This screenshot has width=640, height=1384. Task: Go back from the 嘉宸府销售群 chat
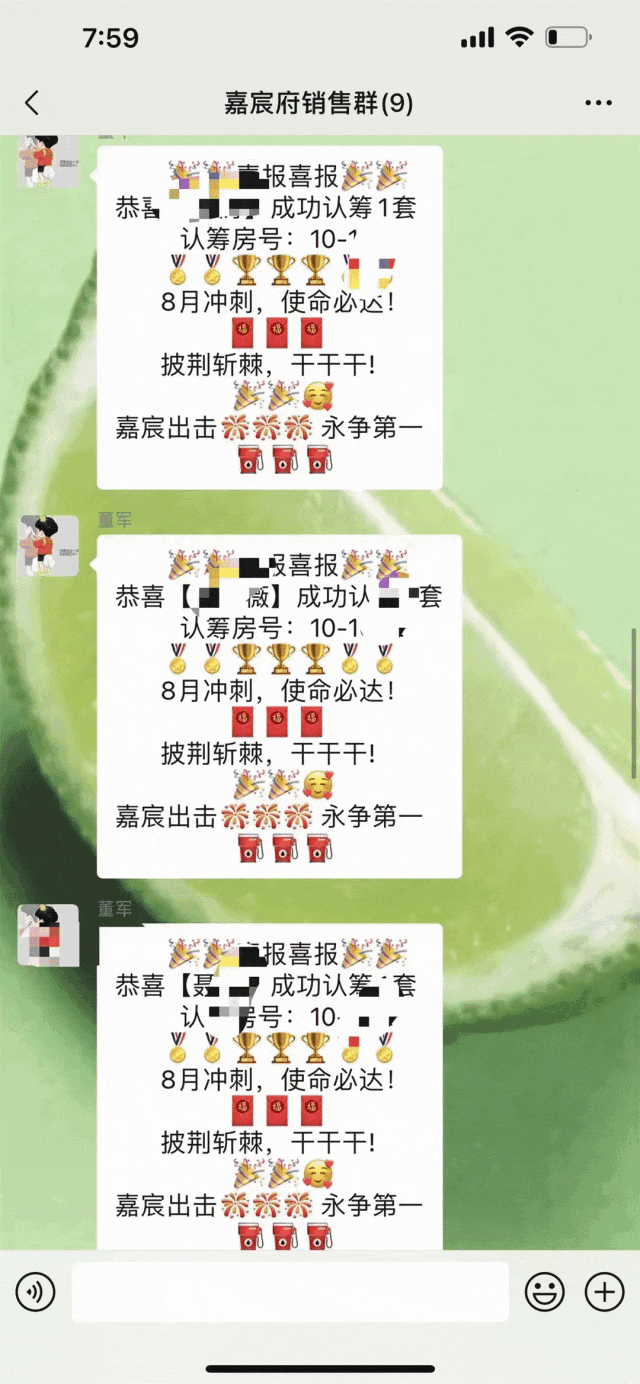(32, 103)
